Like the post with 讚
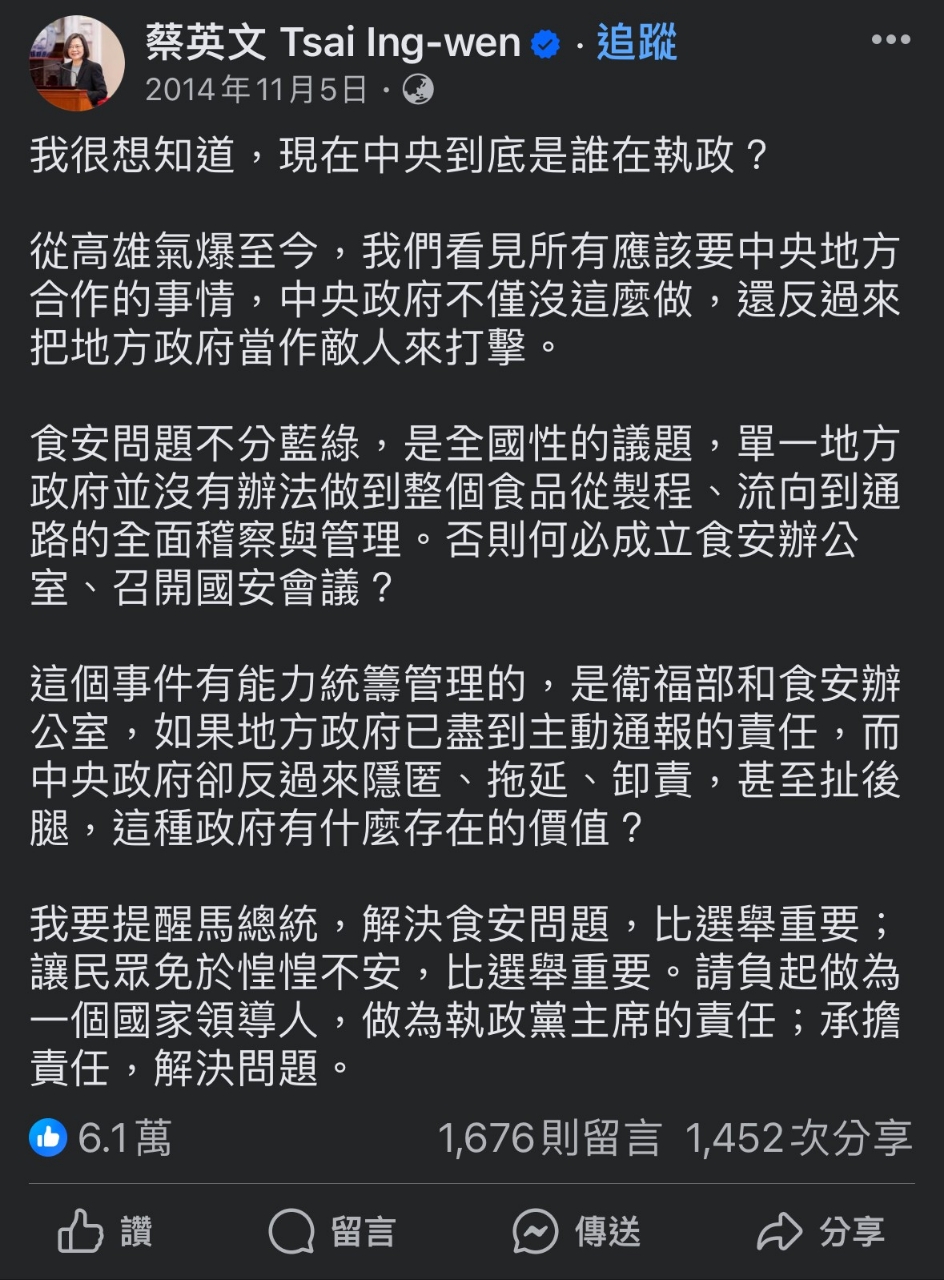The image size is (944, 1280). coord(105,1232)
